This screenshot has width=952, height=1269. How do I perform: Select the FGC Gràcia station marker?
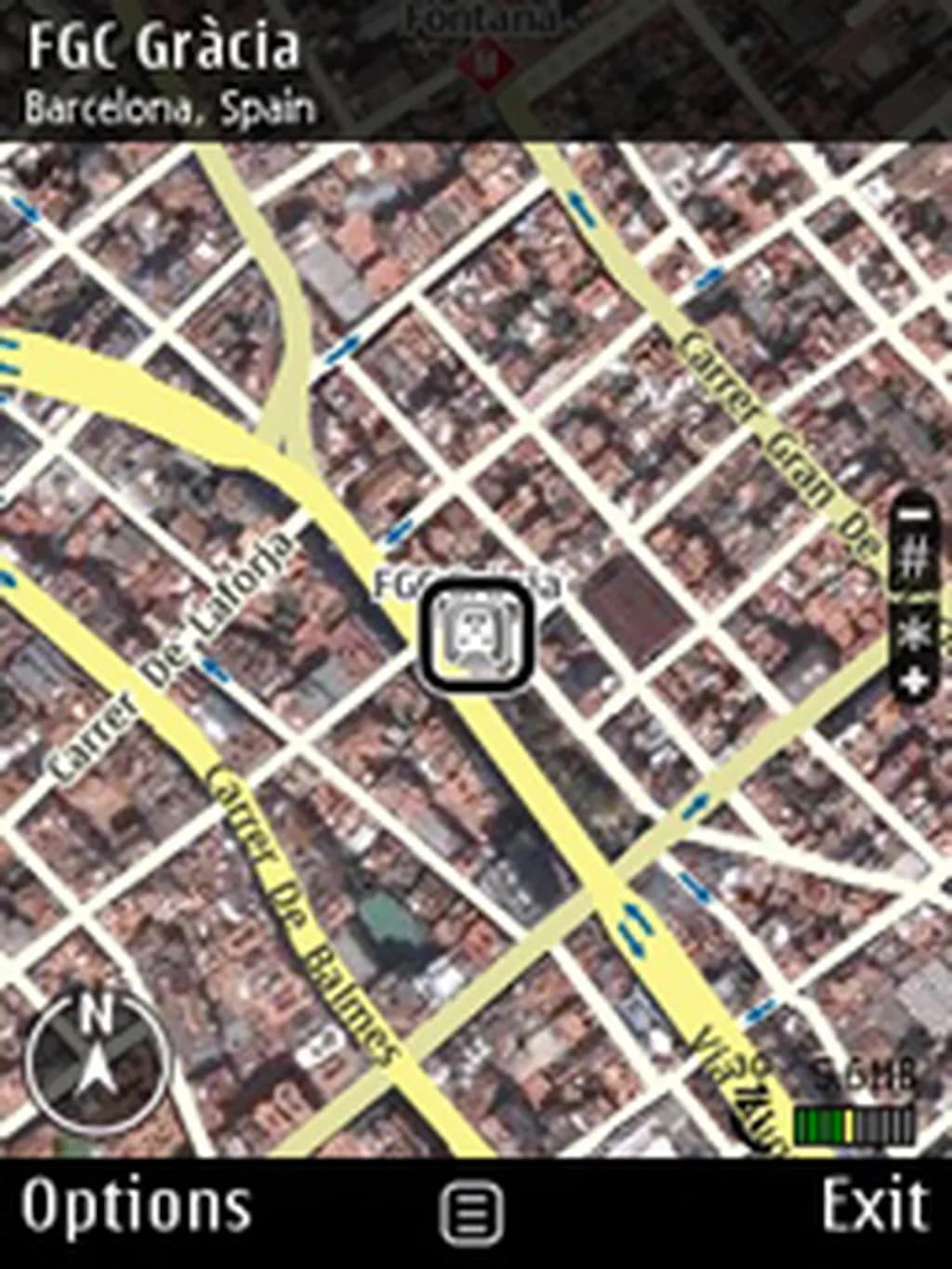click(475, 634)
